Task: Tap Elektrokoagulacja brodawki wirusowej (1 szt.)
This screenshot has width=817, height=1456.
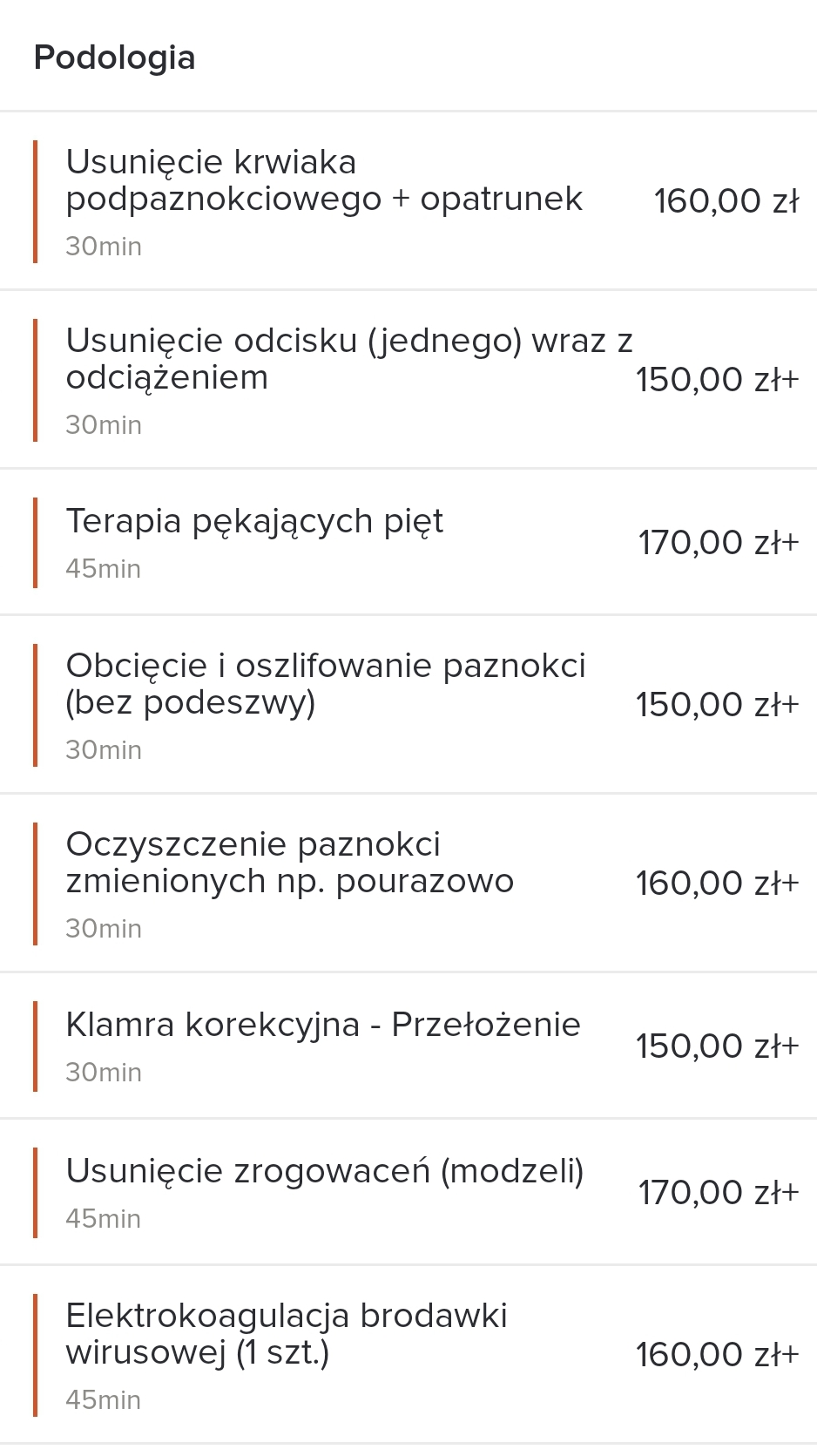Action: coord(408,1355)
